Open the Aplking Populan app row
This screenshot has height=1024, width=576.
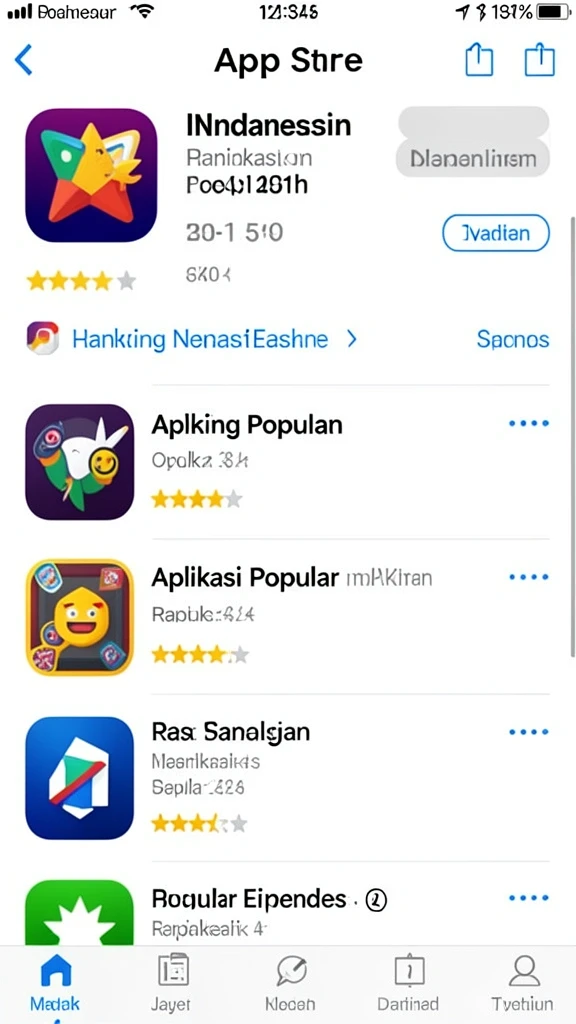pos(287,462)
